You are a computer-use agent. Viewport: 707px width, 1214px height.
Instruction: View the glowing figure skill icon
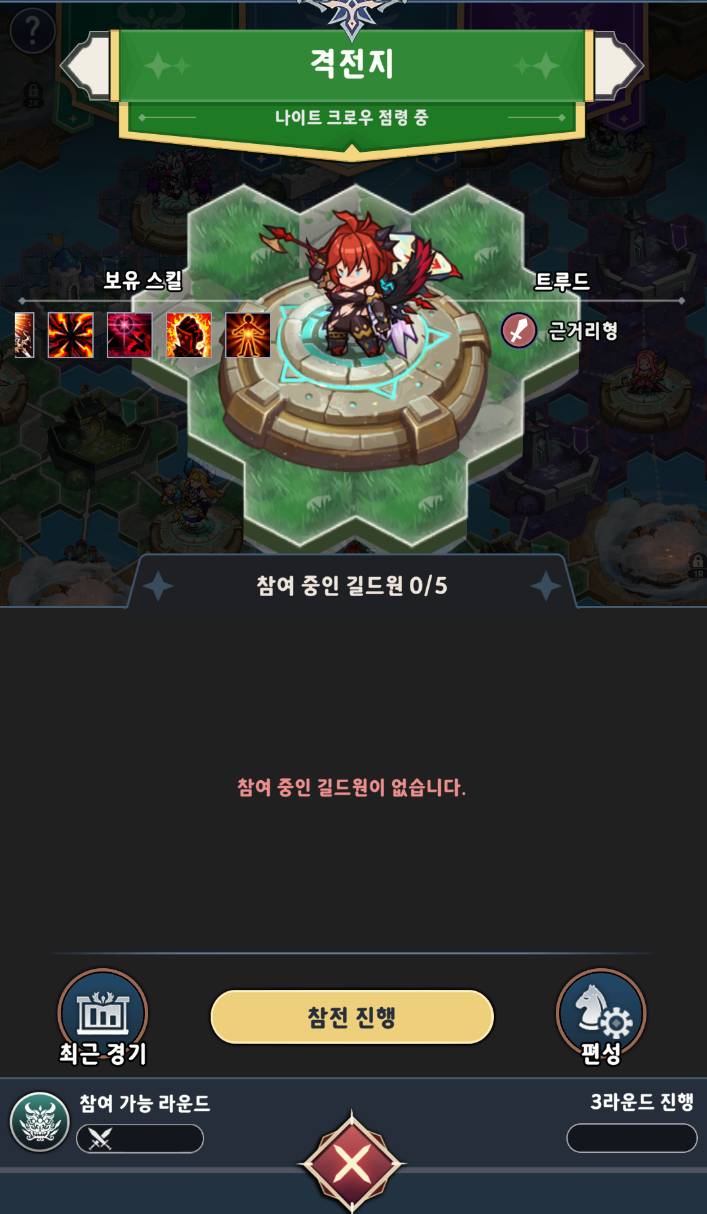247,335
